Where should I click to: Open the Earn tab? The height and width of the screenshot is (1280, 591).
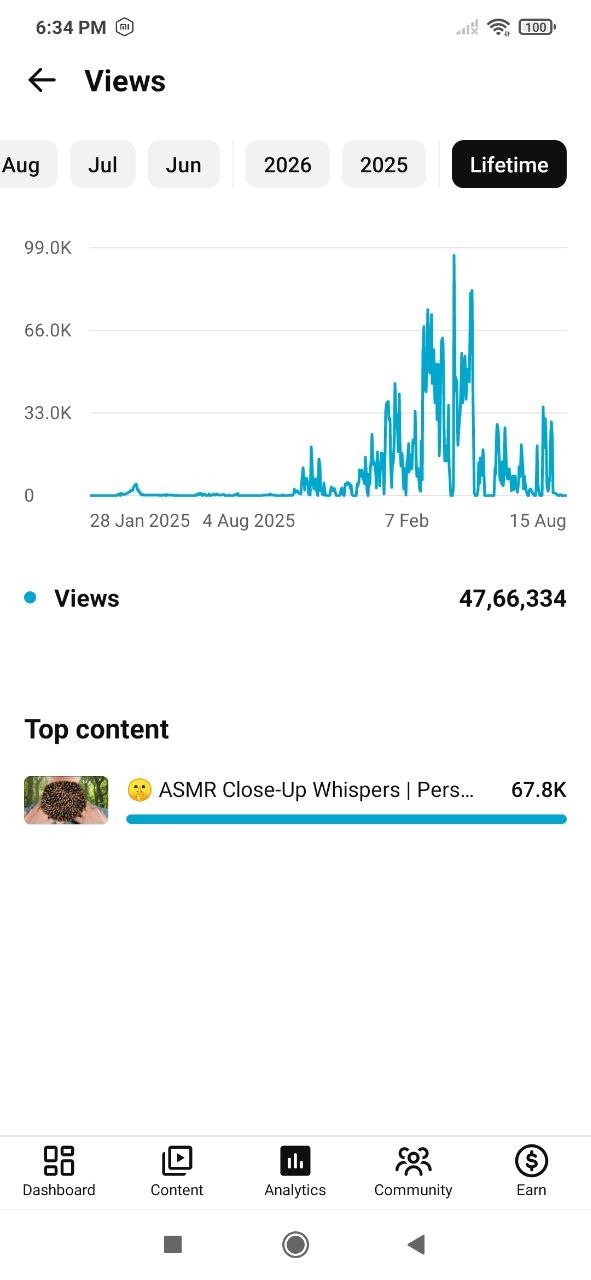531,1171
